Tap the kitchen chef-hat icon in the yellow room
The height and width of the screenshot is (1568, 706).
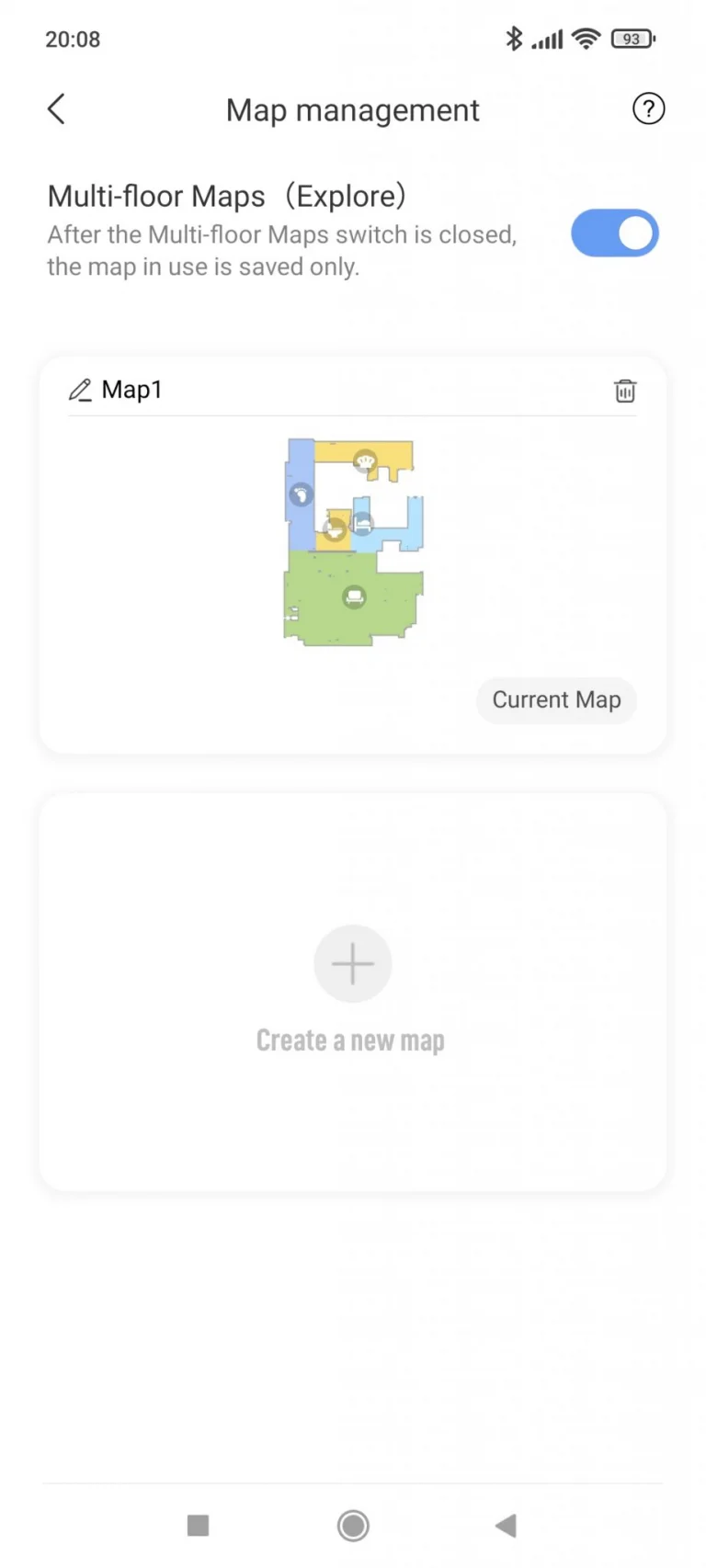coord(365,461)
